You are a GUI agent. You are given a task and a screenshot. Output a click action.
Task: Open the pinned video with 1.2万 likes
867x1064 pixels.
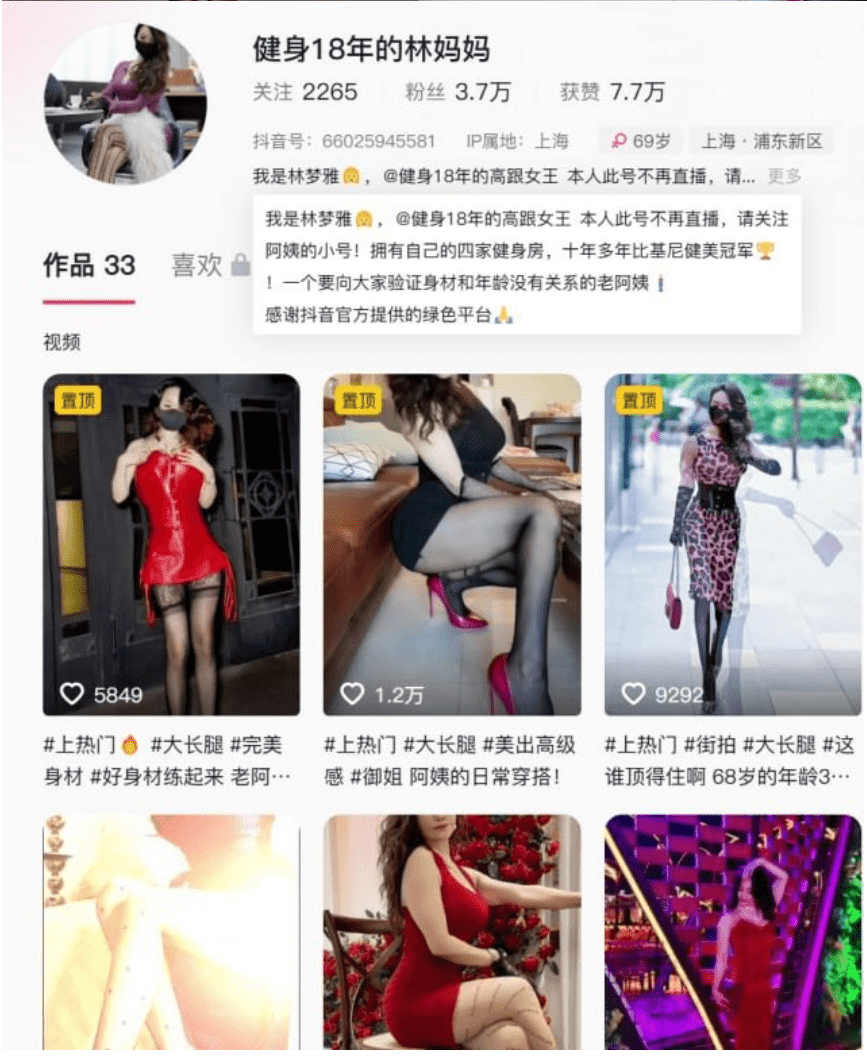(451, 544)
